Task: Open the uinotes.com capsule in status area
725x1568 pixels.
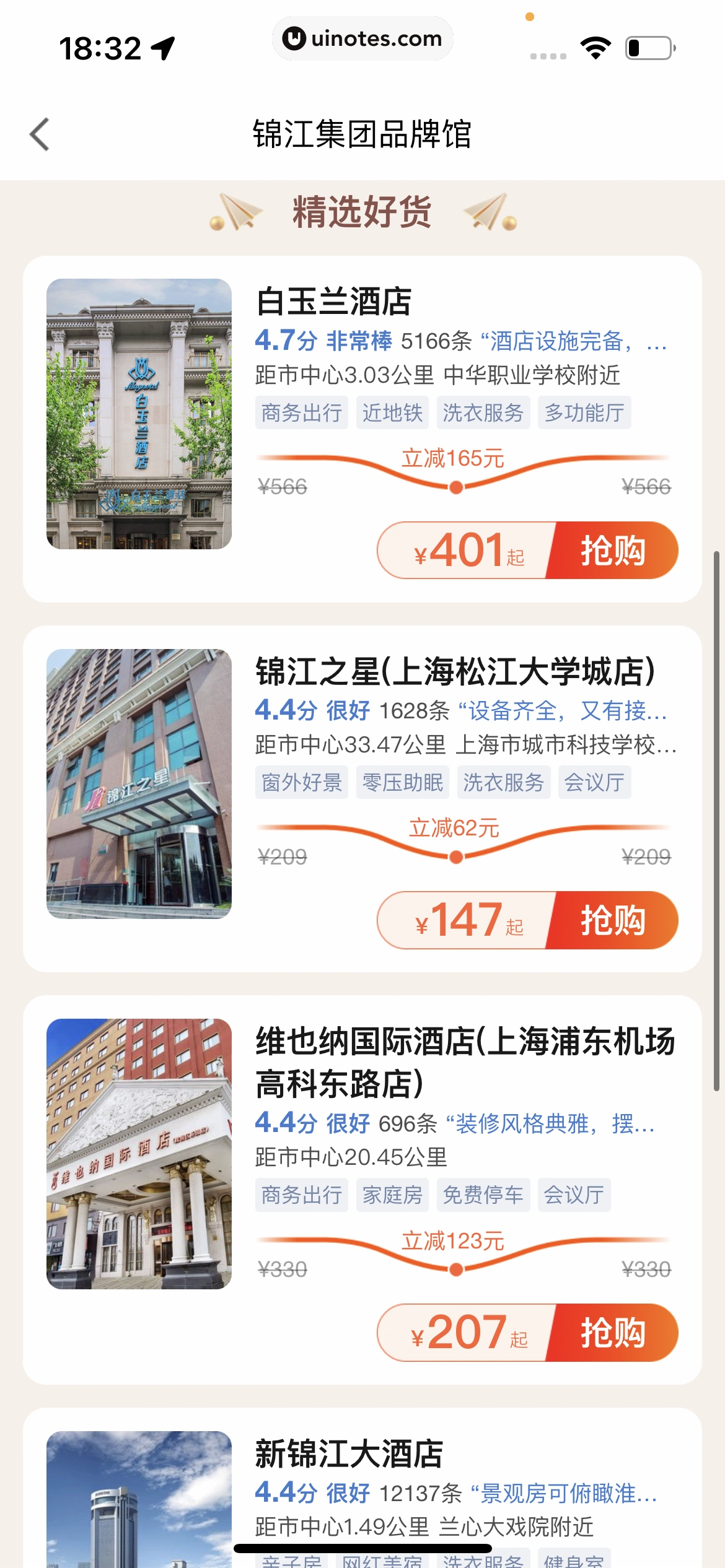Action: pos(362,38)
